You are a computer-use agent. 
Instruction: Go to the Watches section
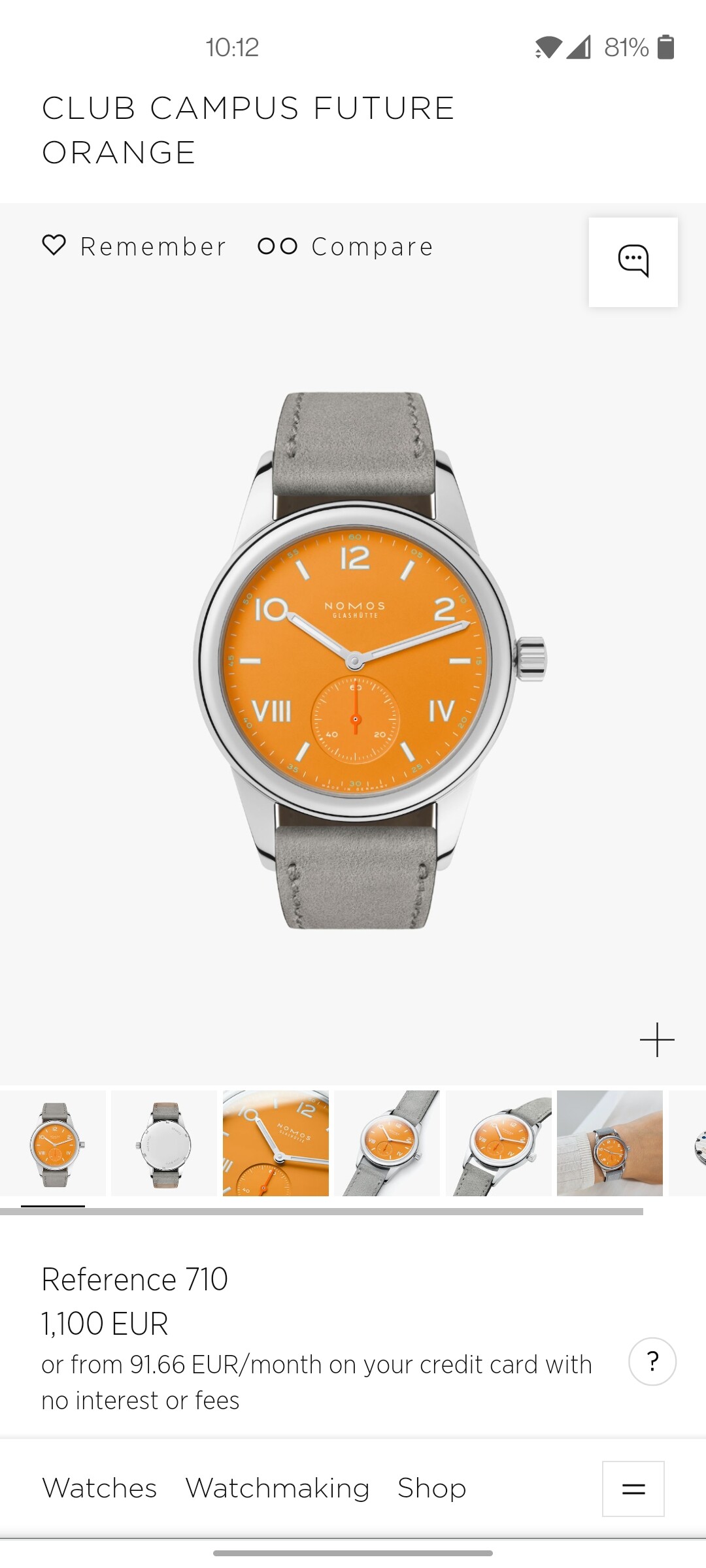pyautogui.click(x=99, y=1488)
